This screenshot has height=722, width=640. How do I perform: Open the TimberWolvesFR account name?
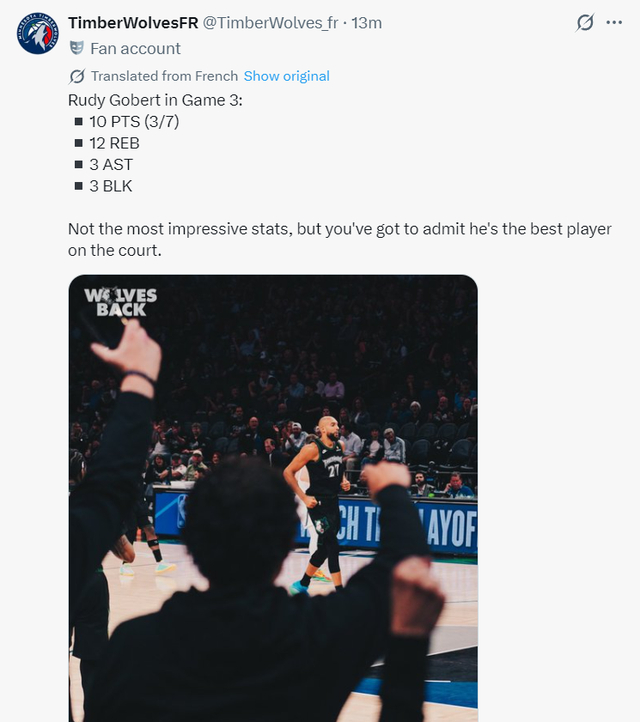pos(133,22)
